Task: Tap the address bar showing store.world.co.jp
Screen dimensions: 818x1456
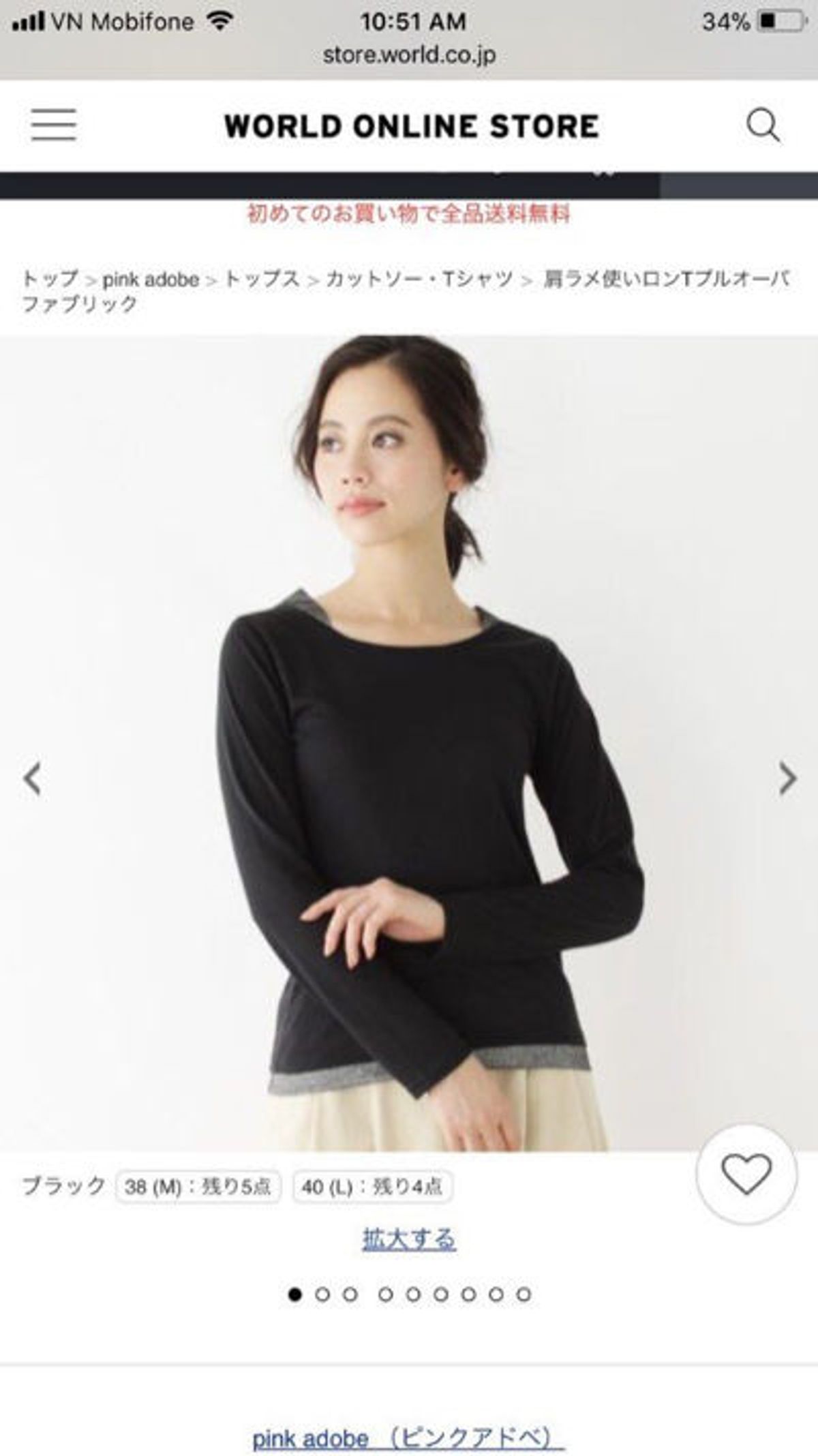Action: pos(409,55)
